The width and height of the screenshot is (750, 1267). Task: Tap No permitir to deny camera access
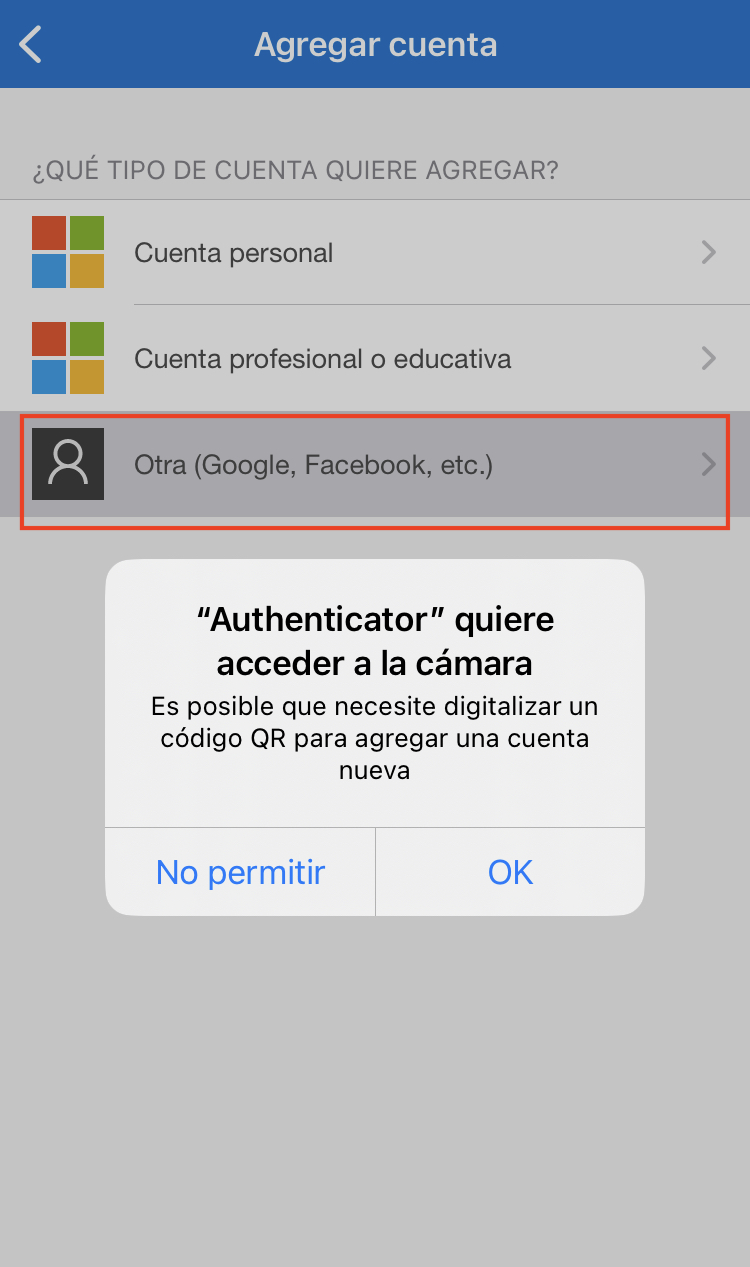coord(240,872)
